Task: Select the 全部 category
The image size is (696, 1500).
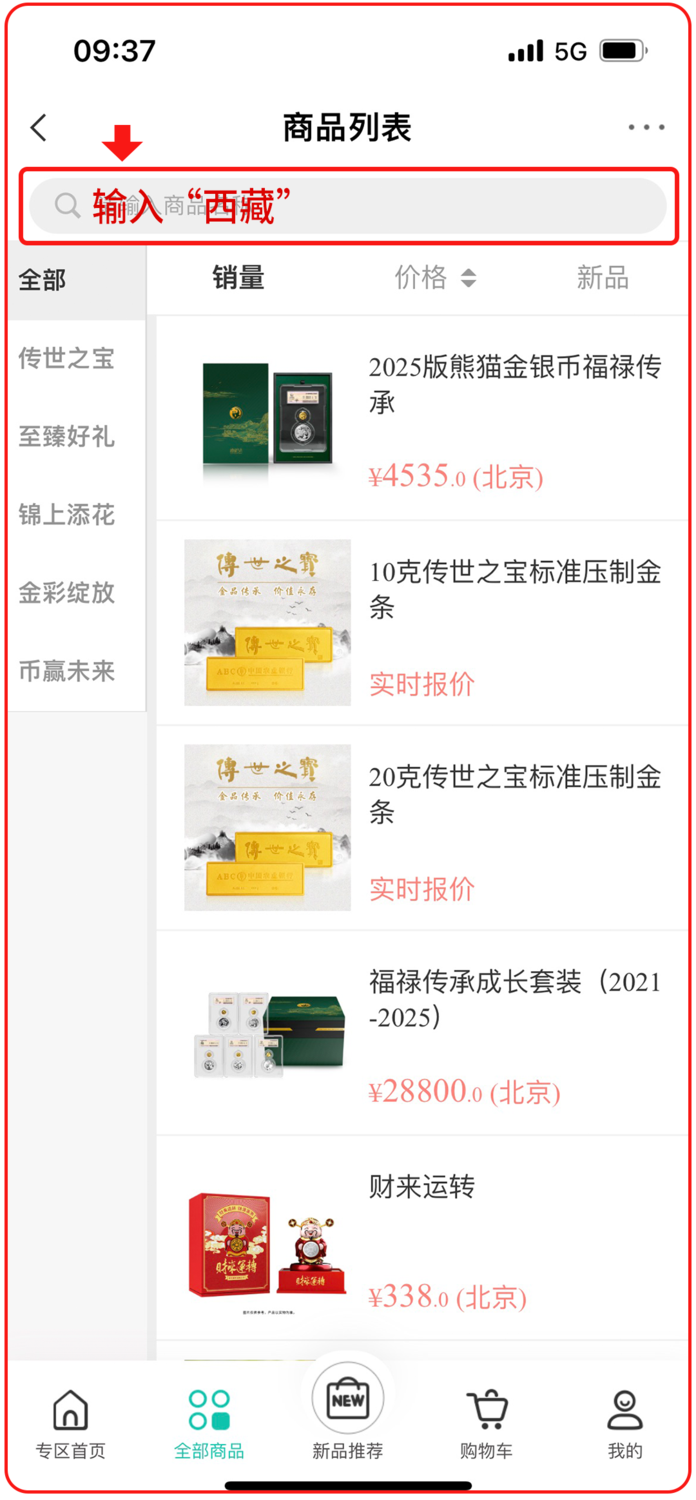Action: (43, 280)
